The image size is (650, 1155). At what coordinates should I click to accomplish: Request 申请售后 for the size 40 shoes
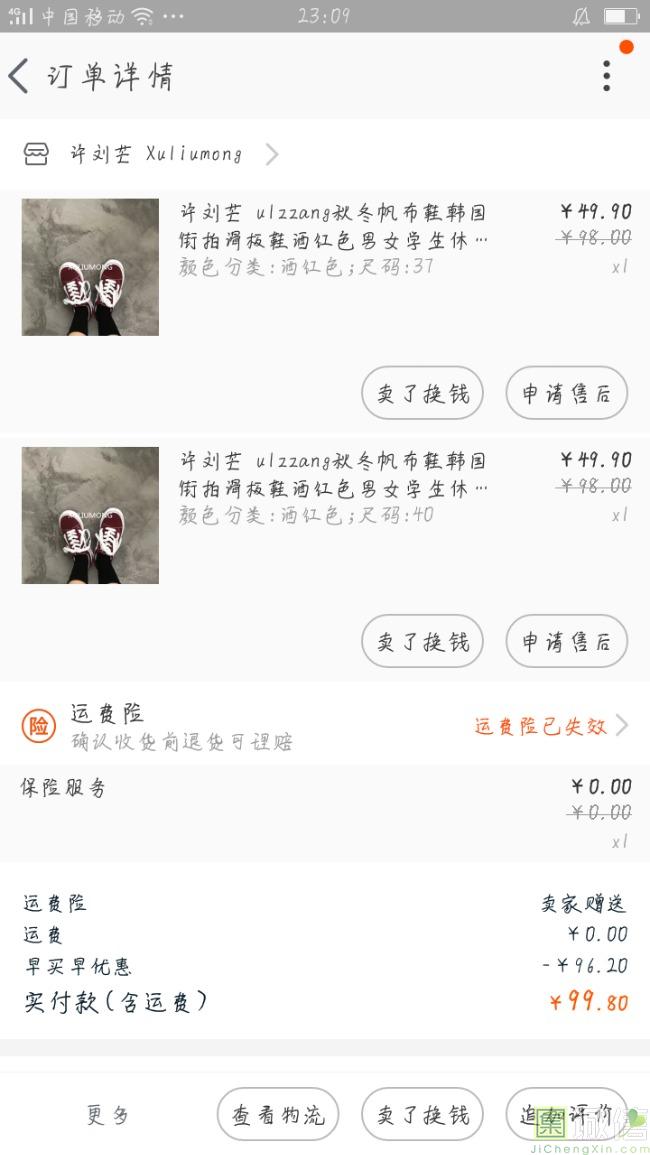566,641
